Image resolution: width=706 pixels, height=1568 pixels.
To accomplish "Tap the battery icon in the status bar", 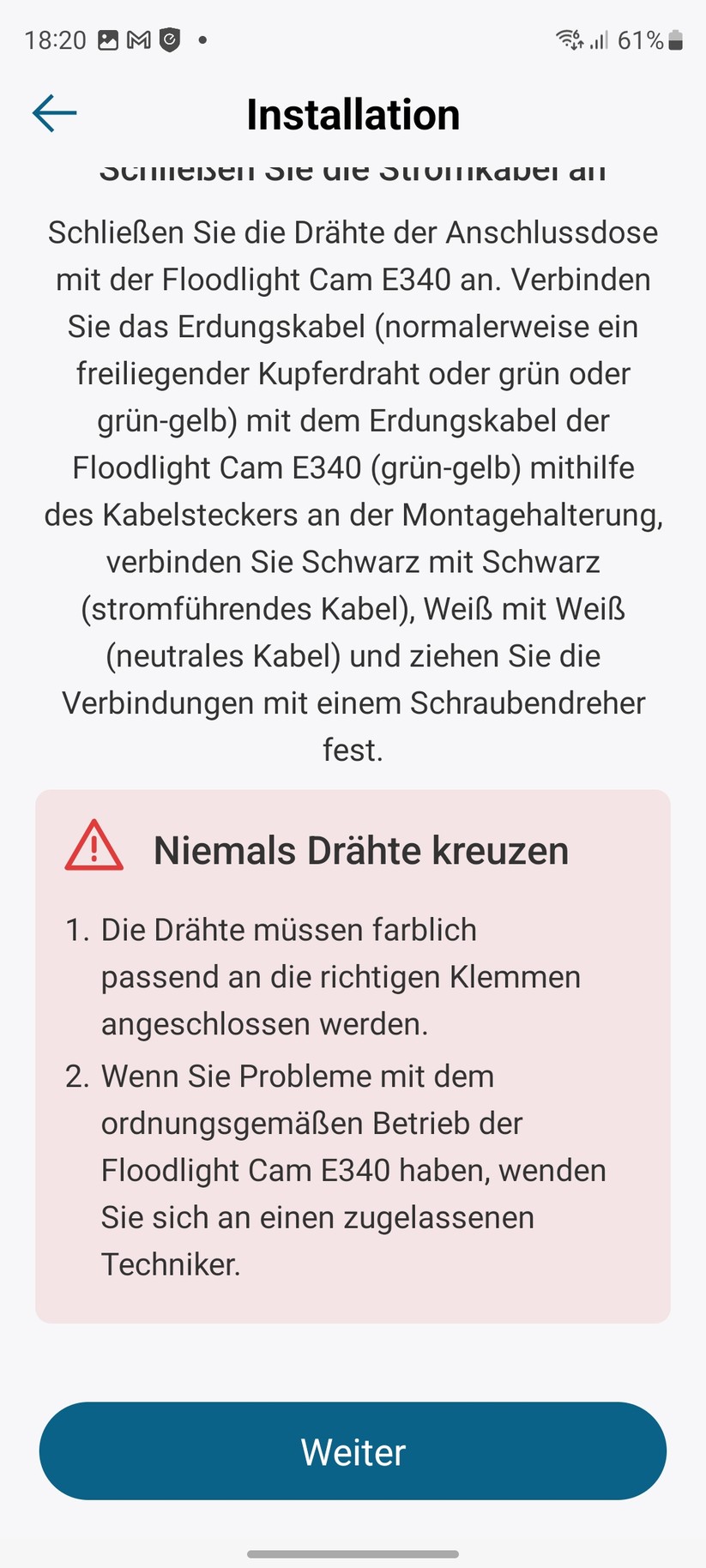I will [674, 39].
